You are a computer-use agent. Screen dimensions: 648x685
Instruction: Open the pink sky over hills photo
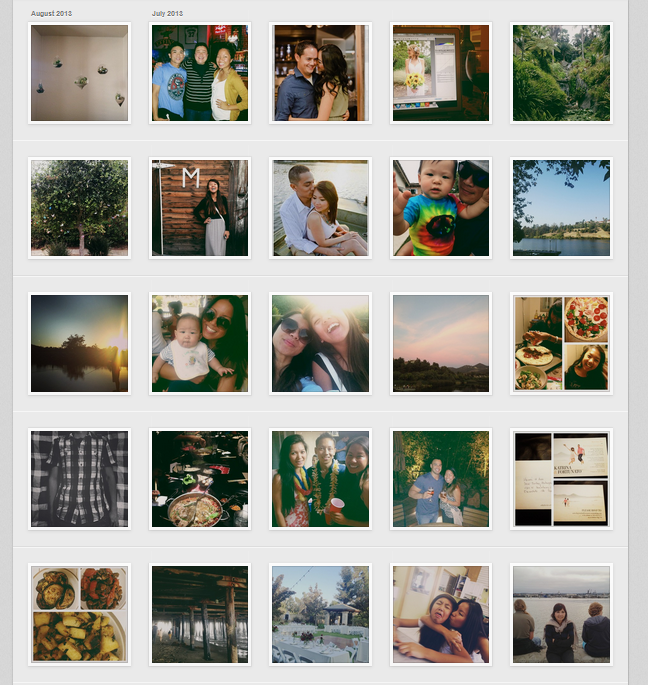click(x=441, y=343)
